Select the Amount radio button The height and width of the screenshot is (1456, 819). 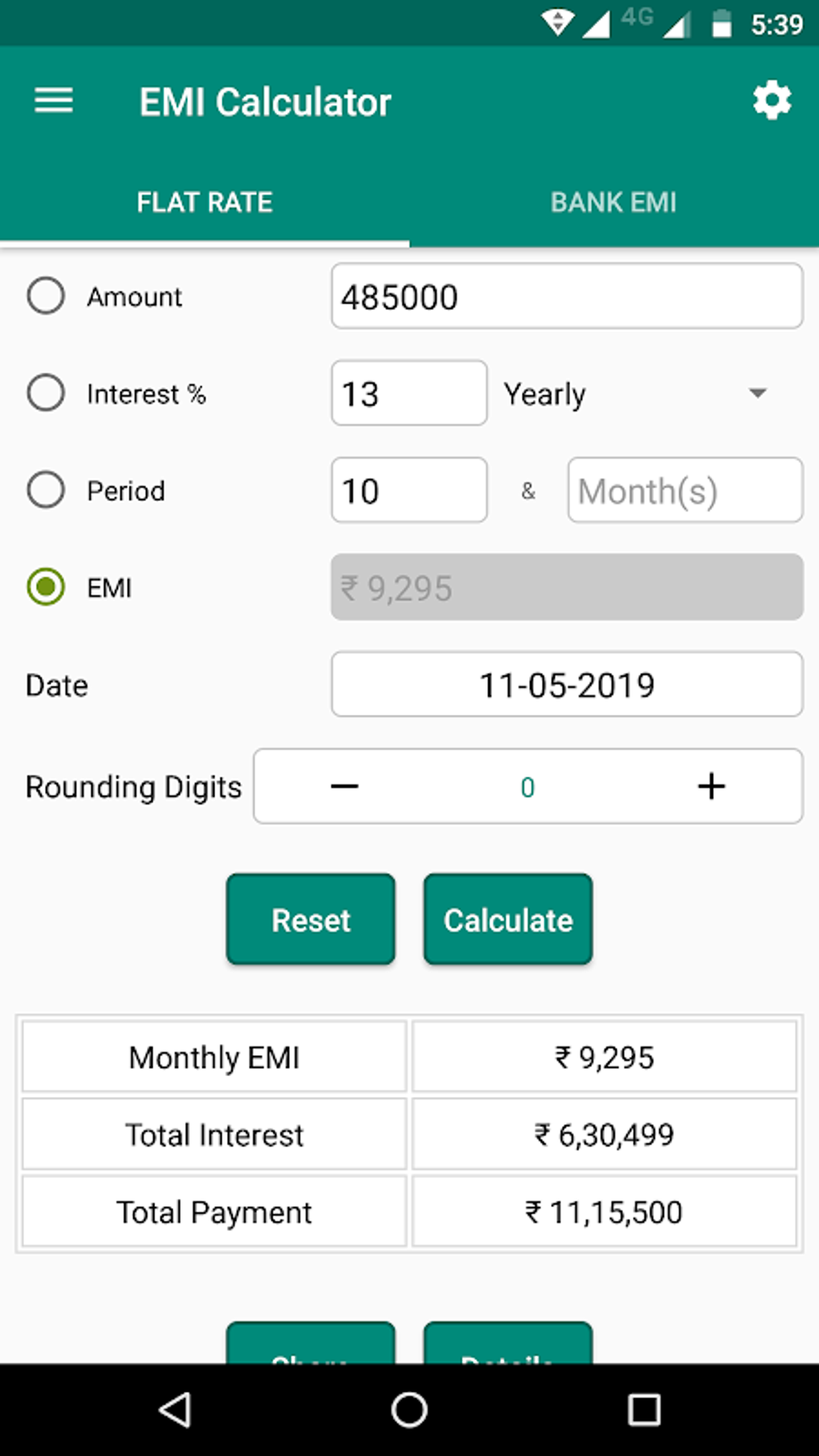click(x=46, y=296)
